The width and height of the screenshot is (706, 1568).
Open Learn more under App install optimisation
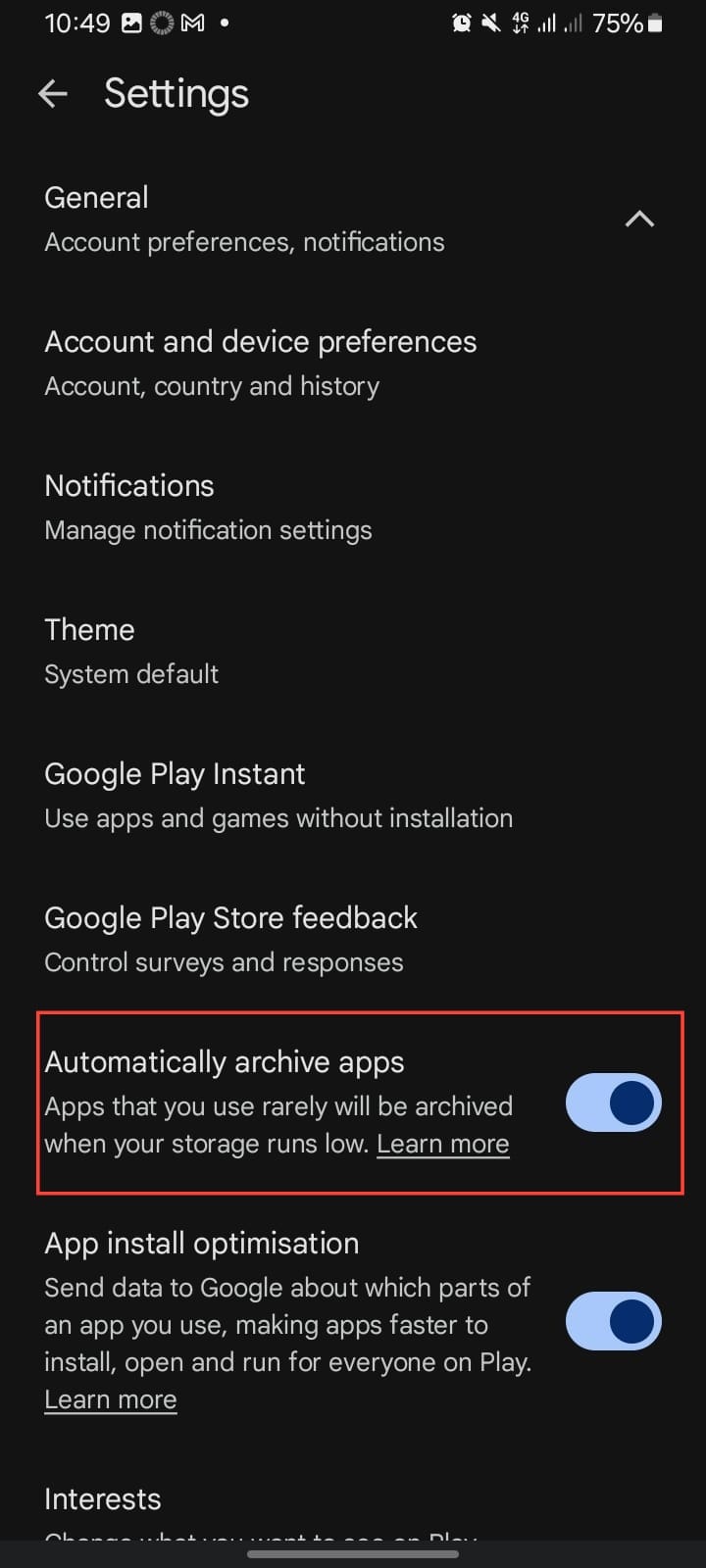(x=111, y=1399)
